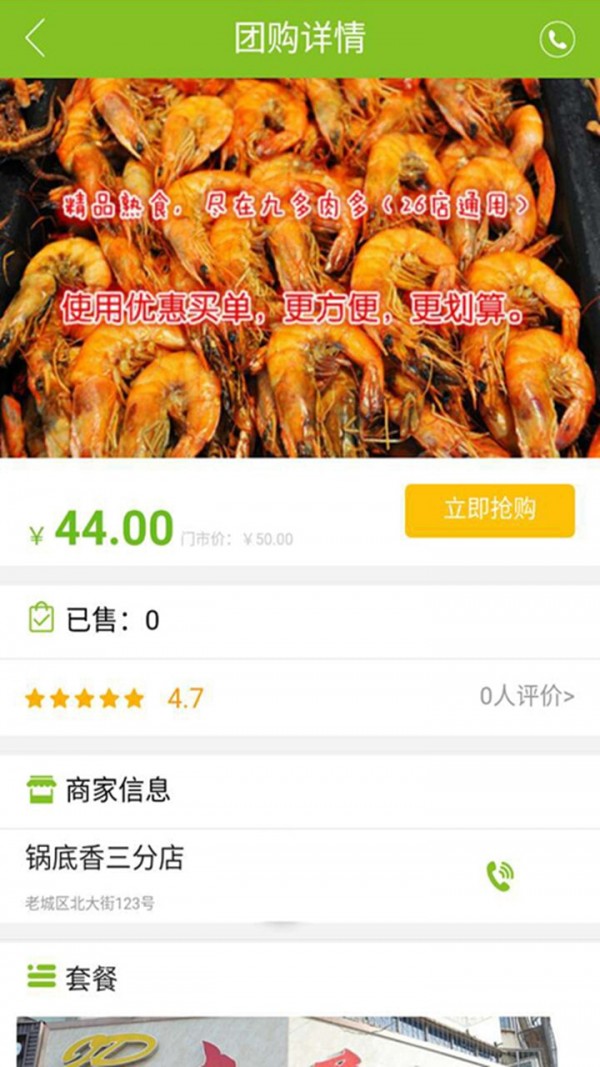600x1067 pixels.
Task: Tap the phone icon in the header
Action: pos(557,39)
